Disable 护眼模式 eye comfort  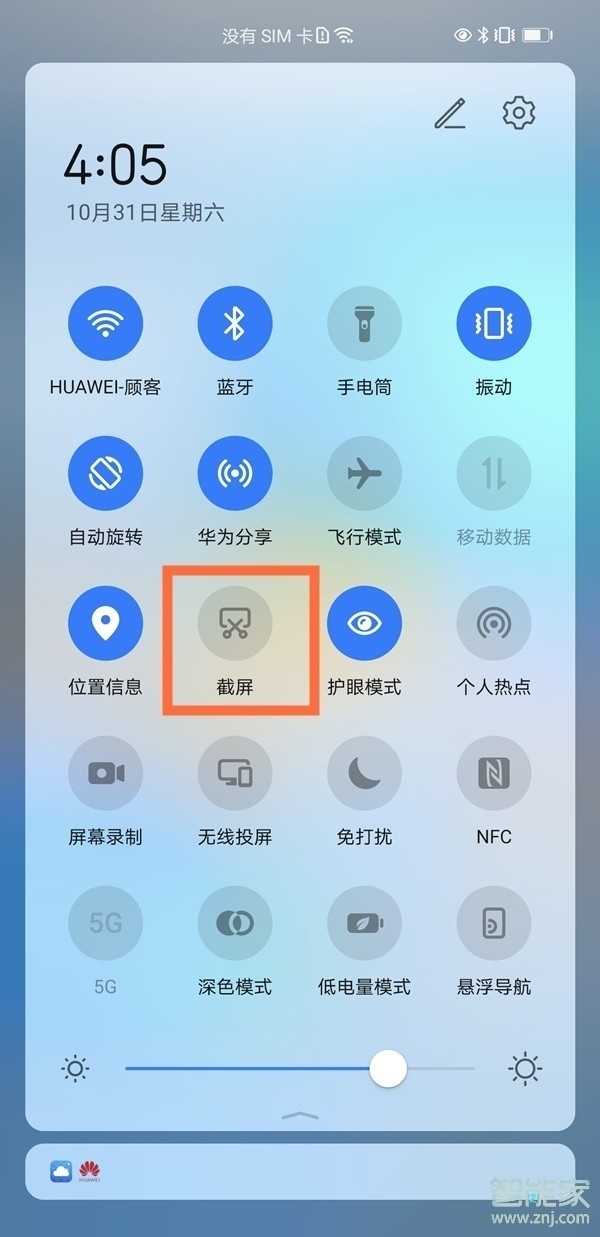tap(364, 623)
